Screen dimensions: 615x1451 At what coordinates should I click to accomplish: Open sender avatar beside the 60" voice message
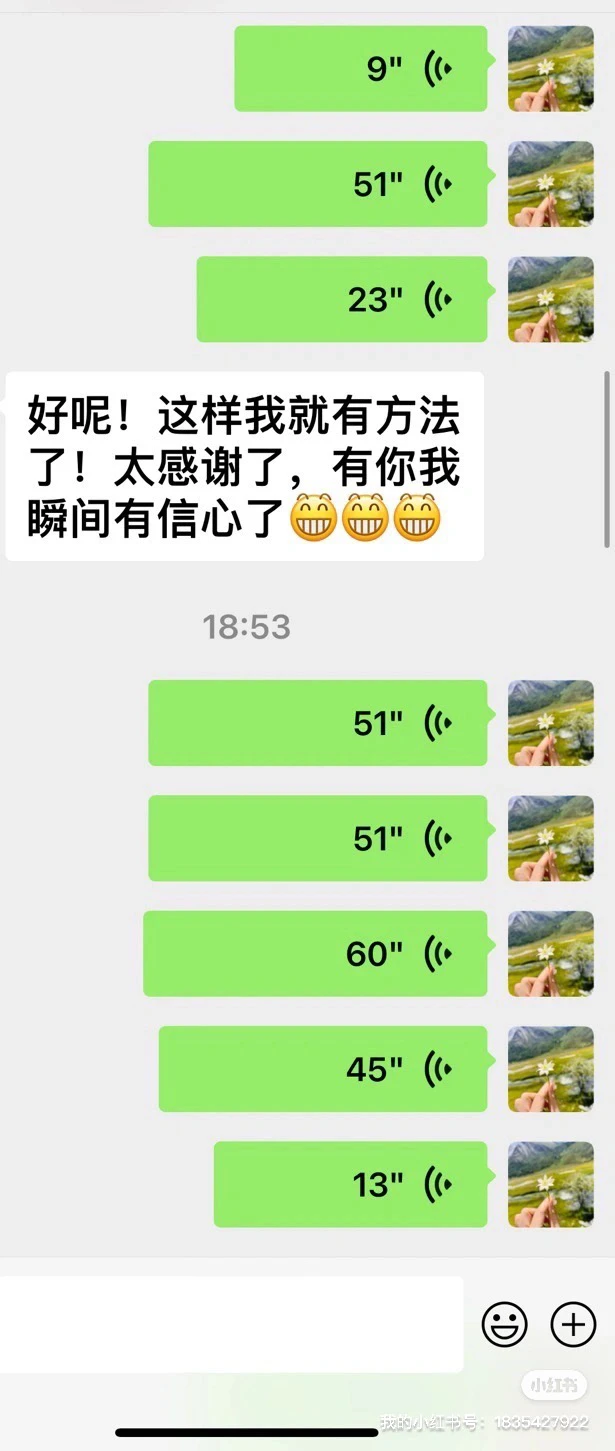551,954
